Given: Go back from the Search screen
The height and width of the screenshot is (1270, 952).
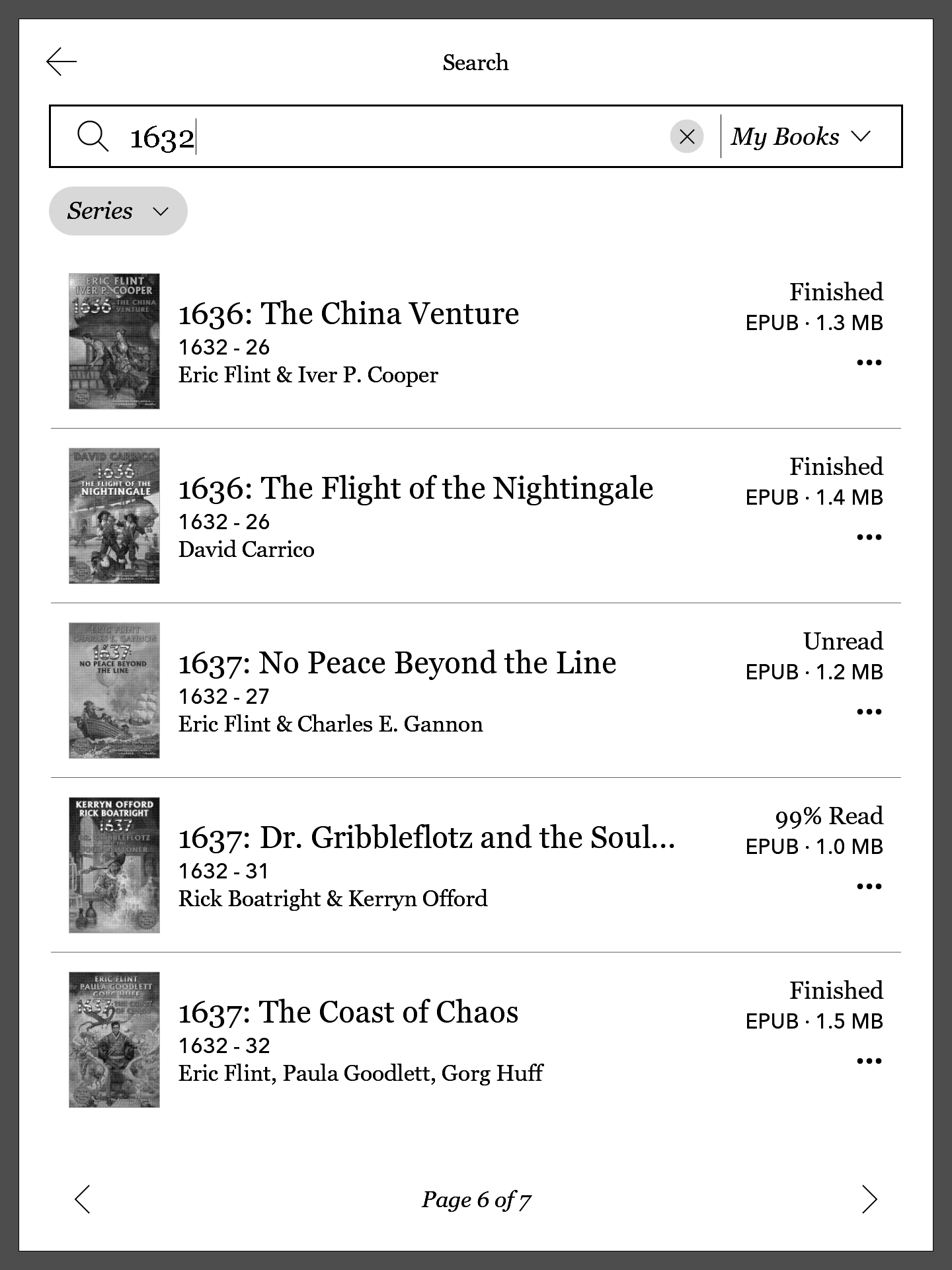Looking at the screenshot, I should point(62,62).
